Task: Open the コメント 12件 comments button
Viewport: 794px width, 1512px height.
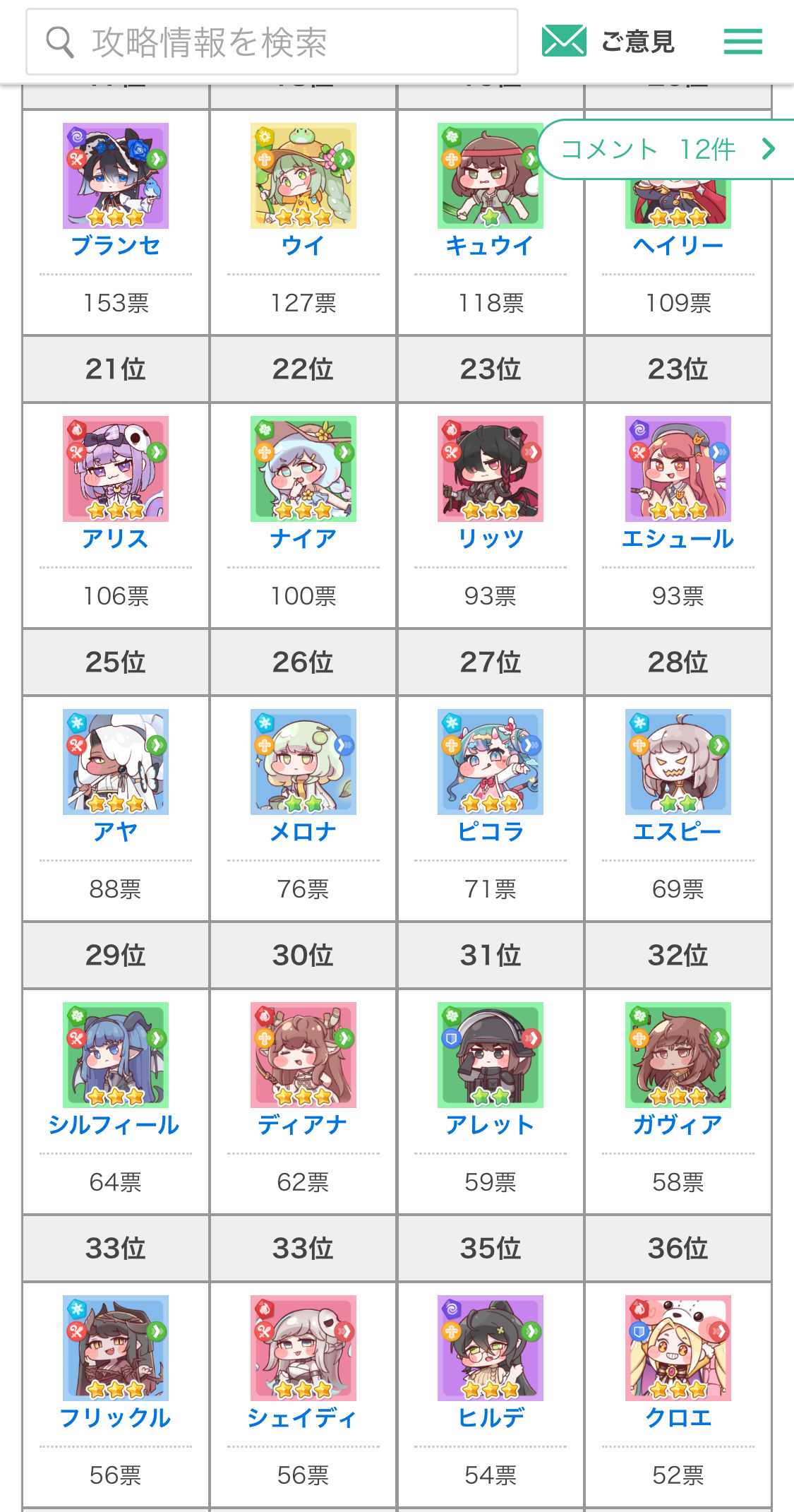Action: point(667,149)
